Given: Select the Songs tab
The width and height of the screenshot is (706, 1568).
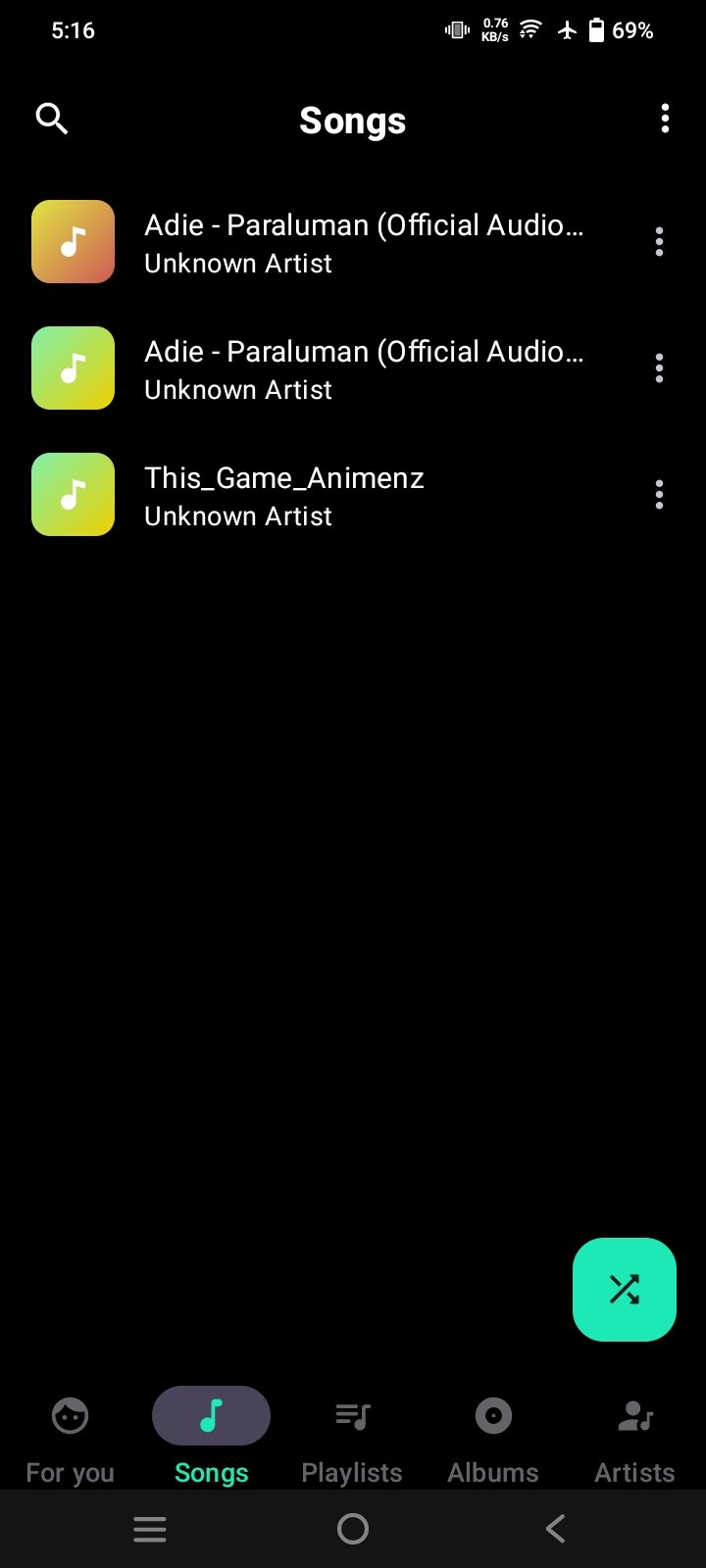Looking at the screenshot, I should tap(211, 1437).
